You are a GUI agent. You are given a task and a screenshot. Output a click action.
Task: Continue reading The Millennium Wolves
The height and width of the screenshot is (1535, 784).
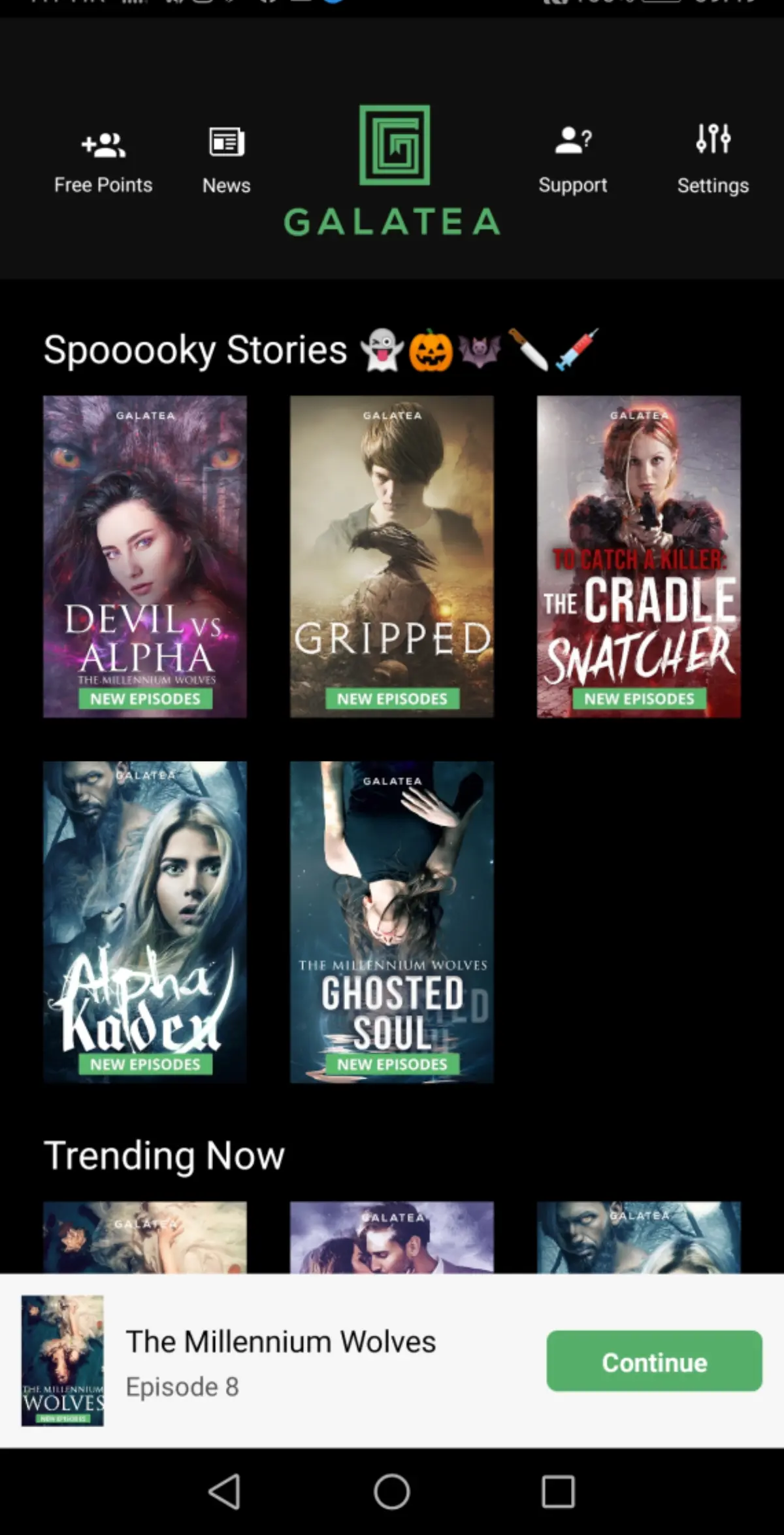pos(654,1362)
